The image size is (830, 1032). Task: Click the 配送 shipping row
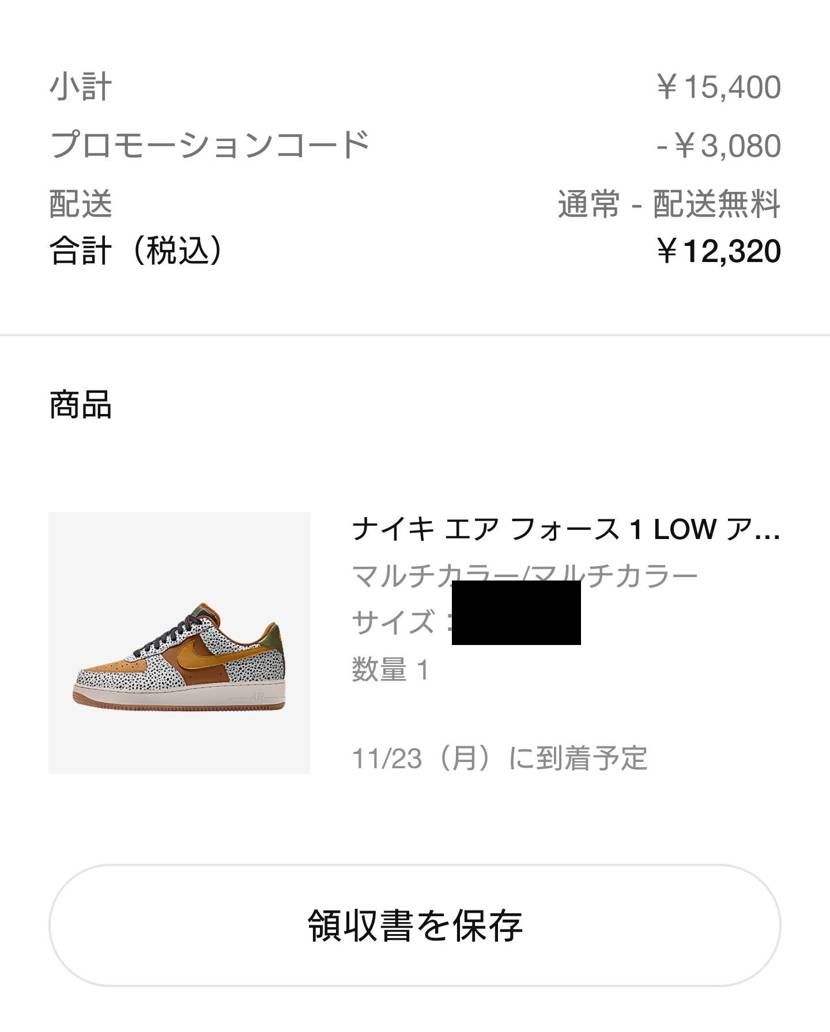coord(80,203)
